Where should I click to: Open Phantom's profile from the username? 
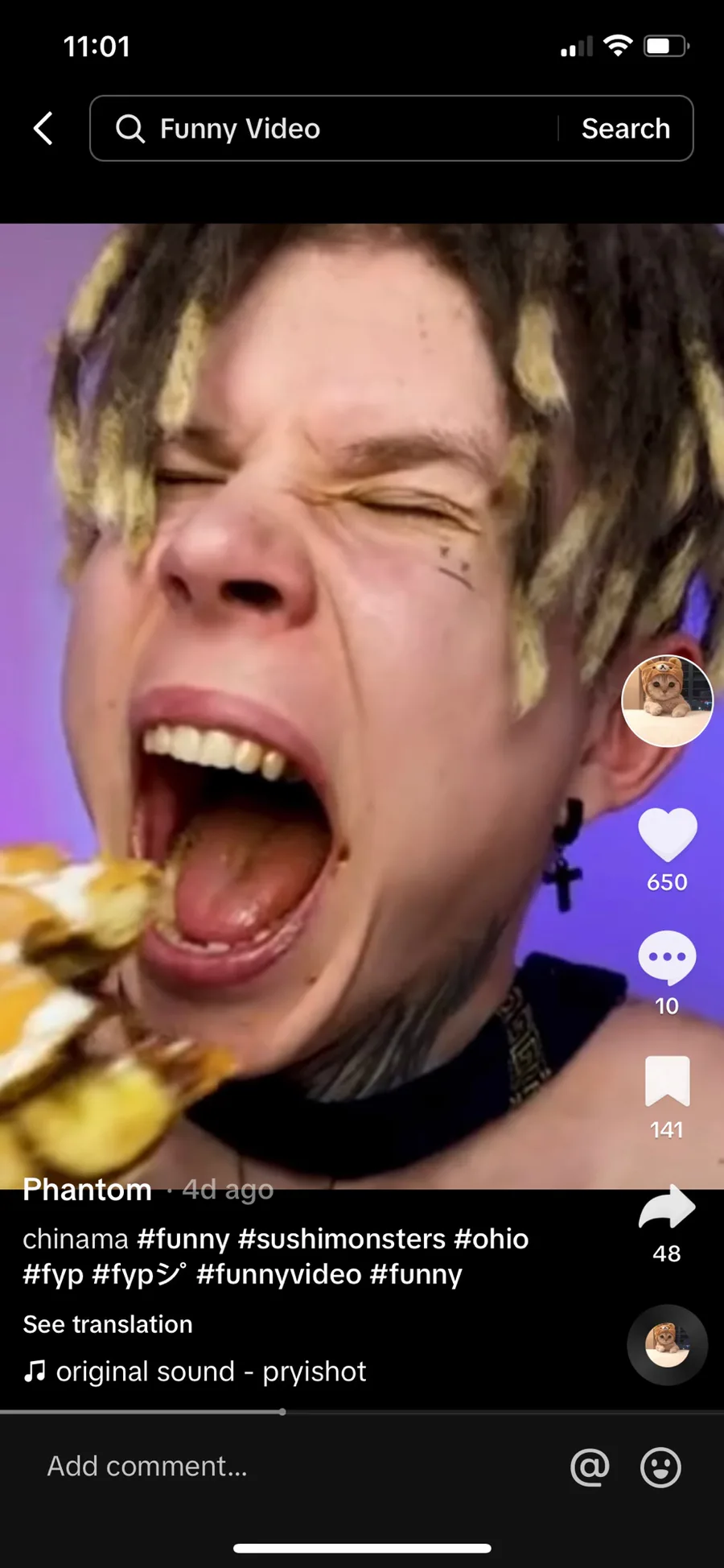pyautogui.click(x=87, y=1189)
